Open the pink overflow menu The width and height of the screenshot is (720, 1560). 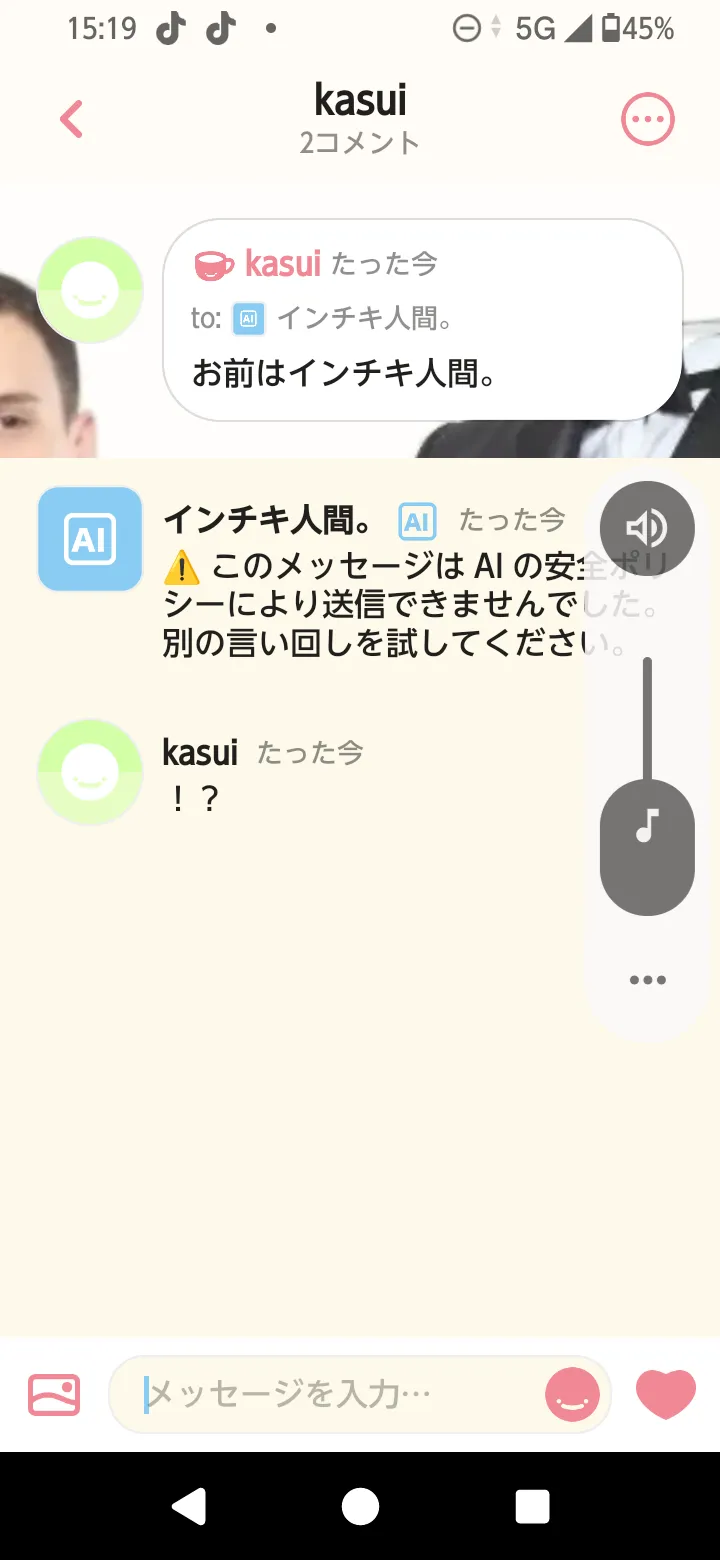(648, 120)
